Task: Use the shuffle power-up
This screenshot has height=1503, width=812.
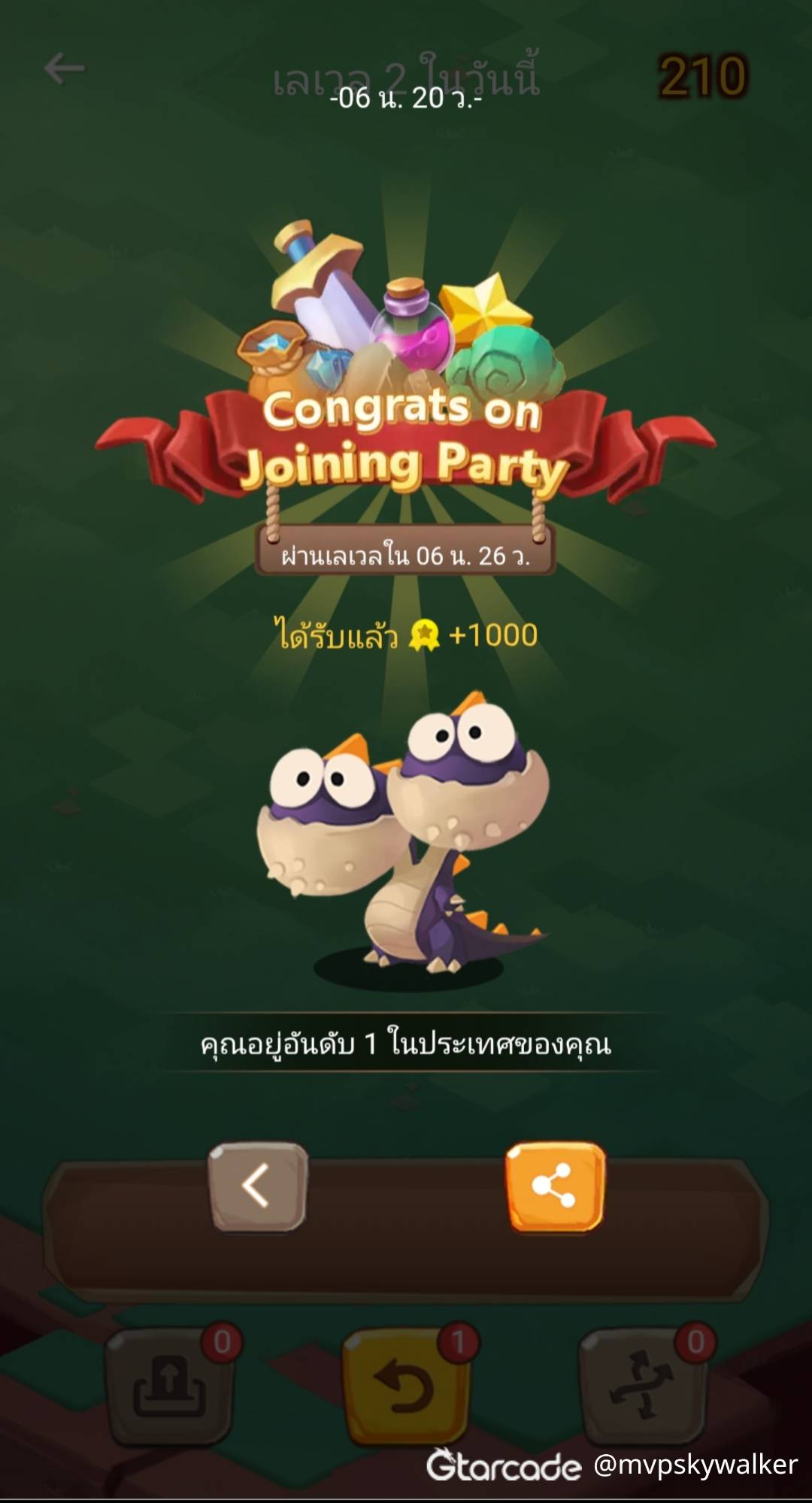Action: click(x=641, y=1385)
